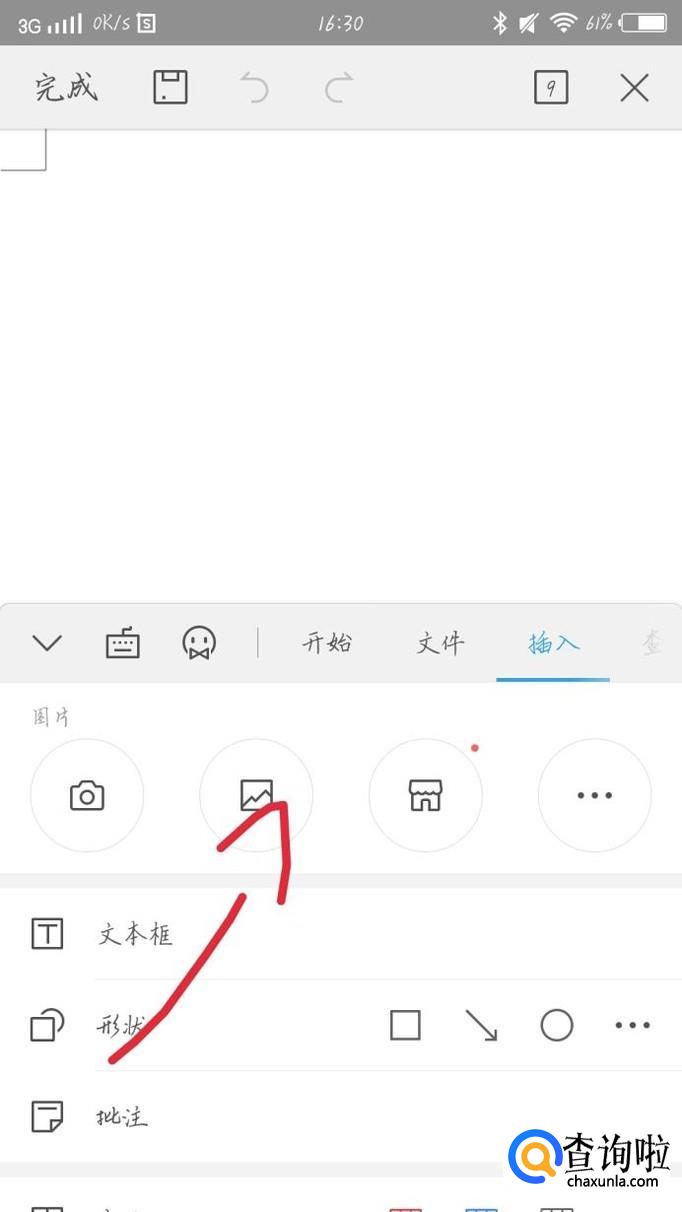
Task: Add a 批注 comment
Action: [x=122, y=1116]
